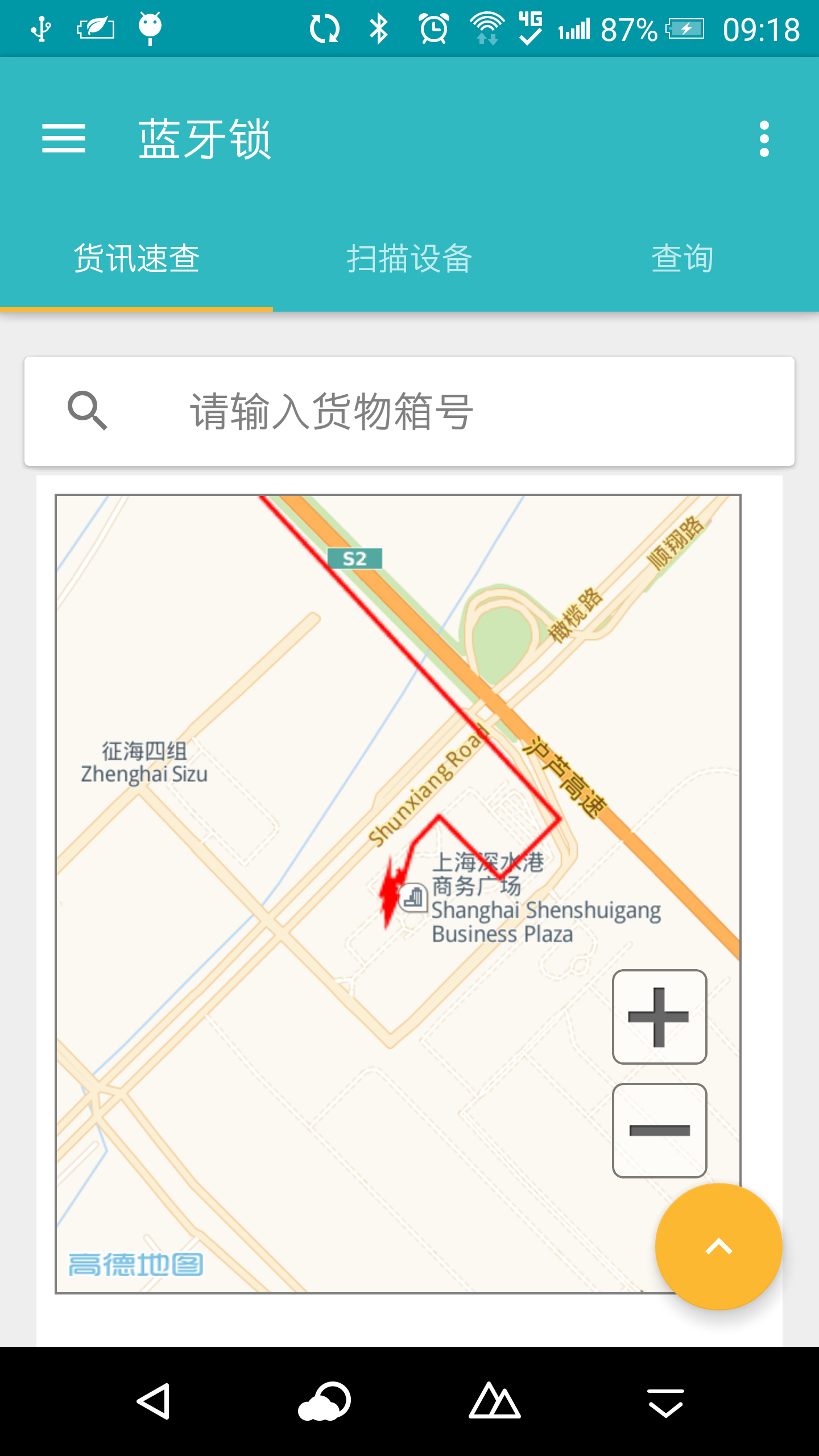
Task: Open the three-dot overflow menu
Action: pos(764,139)
